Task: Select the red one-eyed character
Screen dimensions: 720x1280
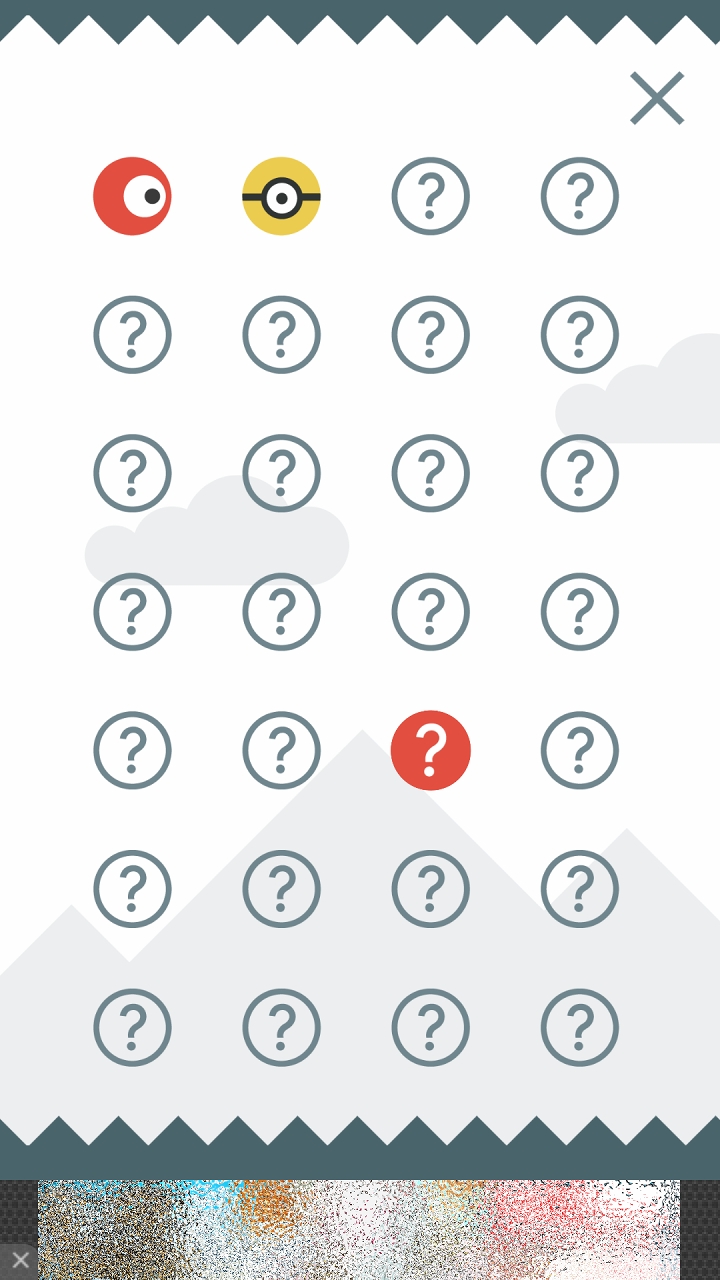Action: point(132,196)
